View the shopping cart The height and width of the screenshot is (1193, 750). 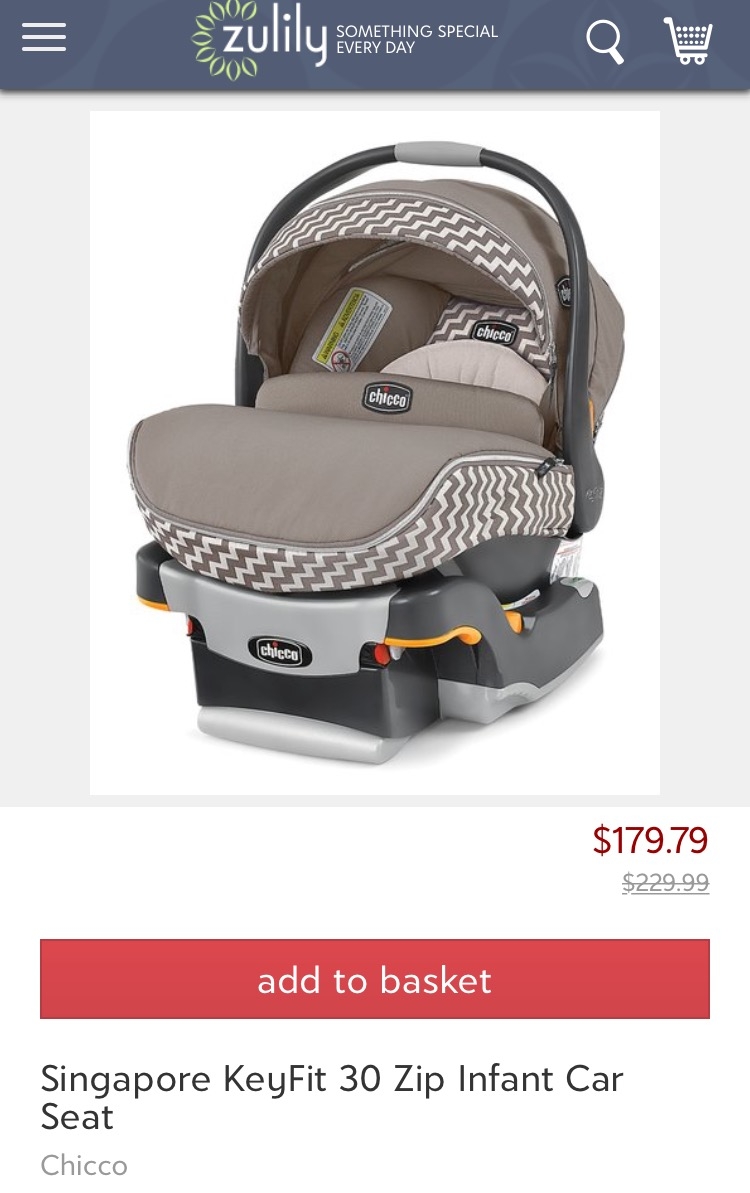(x=689, y=41)
